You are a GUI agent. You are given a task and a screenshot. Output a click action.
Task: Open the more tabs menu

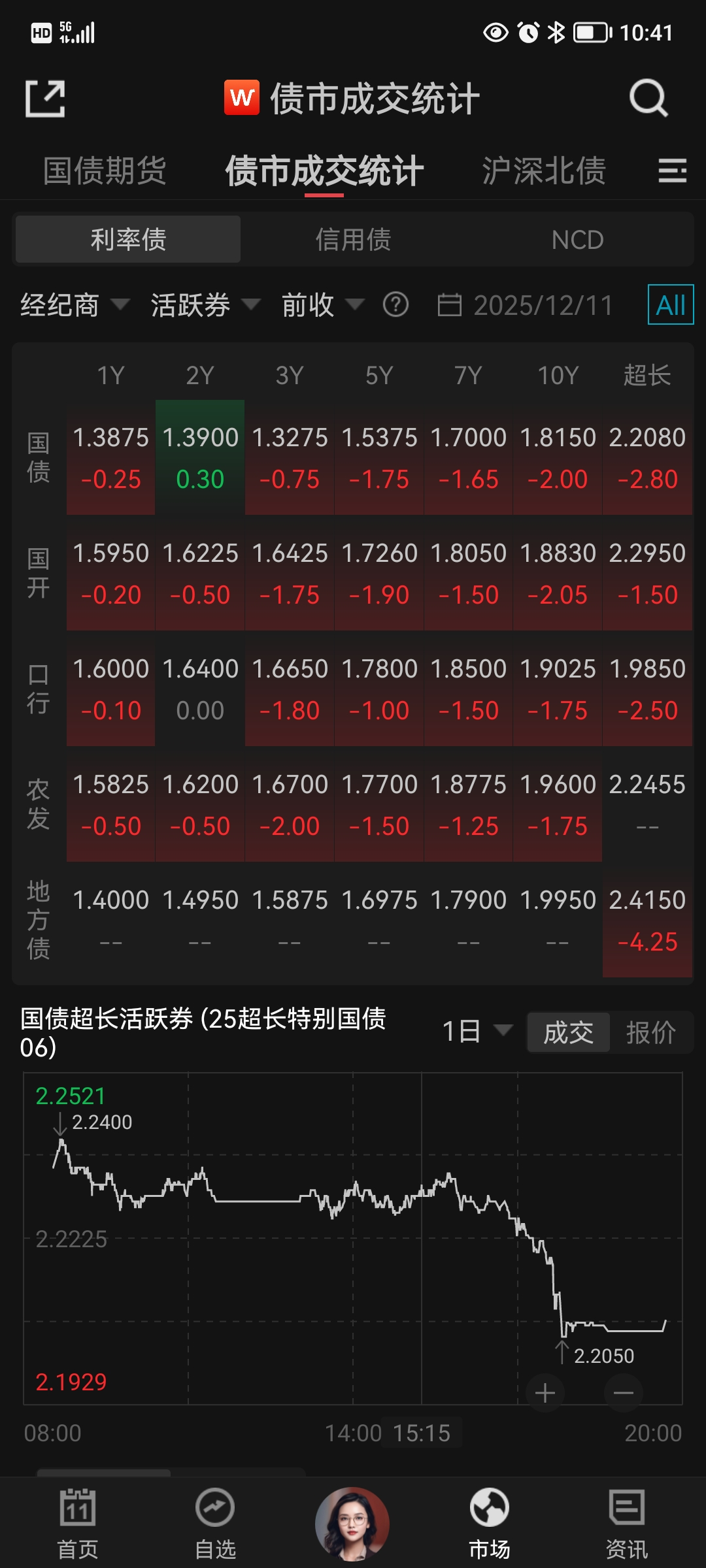pyautogui.click(x=672, y=171)
